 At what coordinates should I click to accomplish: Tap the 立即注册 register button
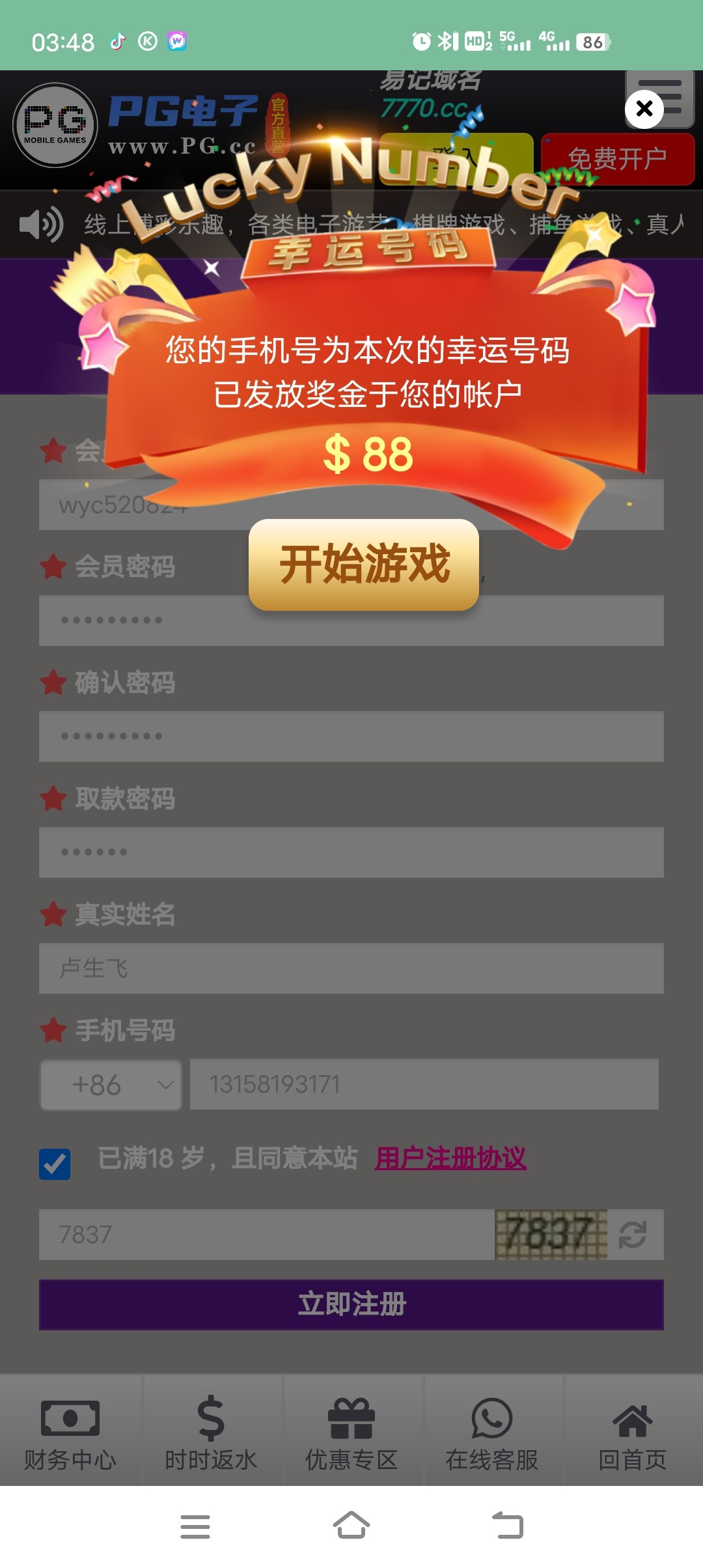[351, 1304]
